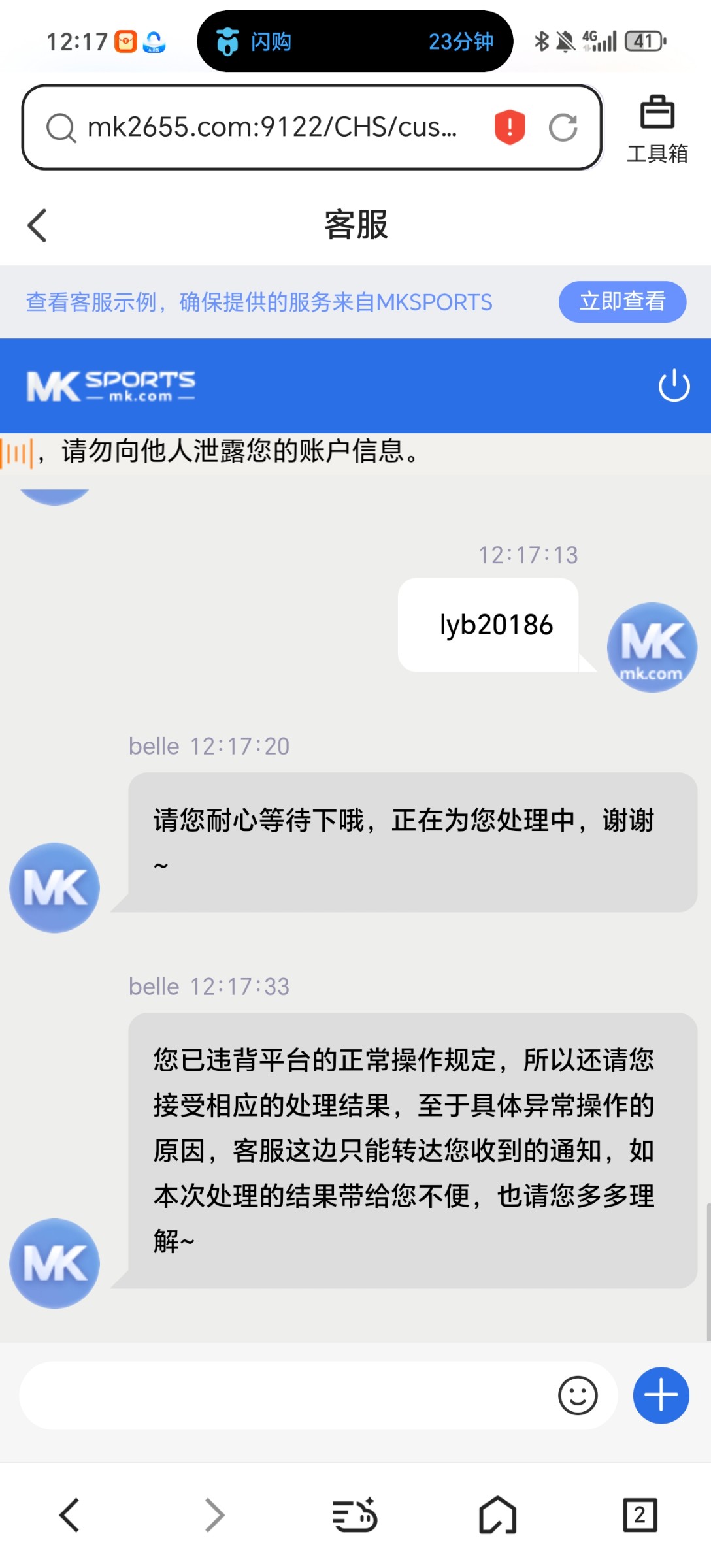The width and height of the screenshot is (711, 1568).
Task: Go forward in the browser bottom bar
Action: [214, 1515]
